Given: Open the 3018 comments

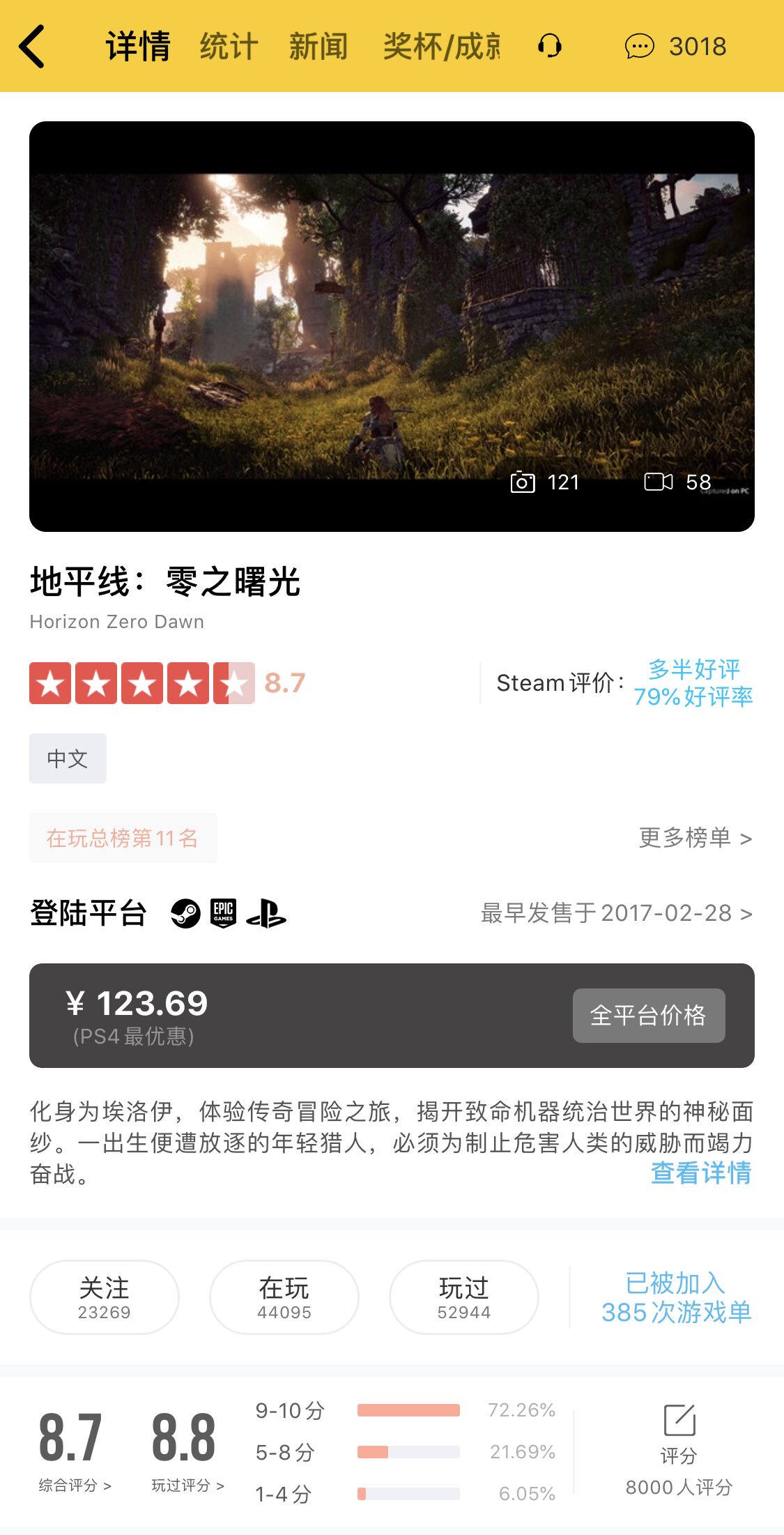Looking at the screenshot, I should 676,47.
